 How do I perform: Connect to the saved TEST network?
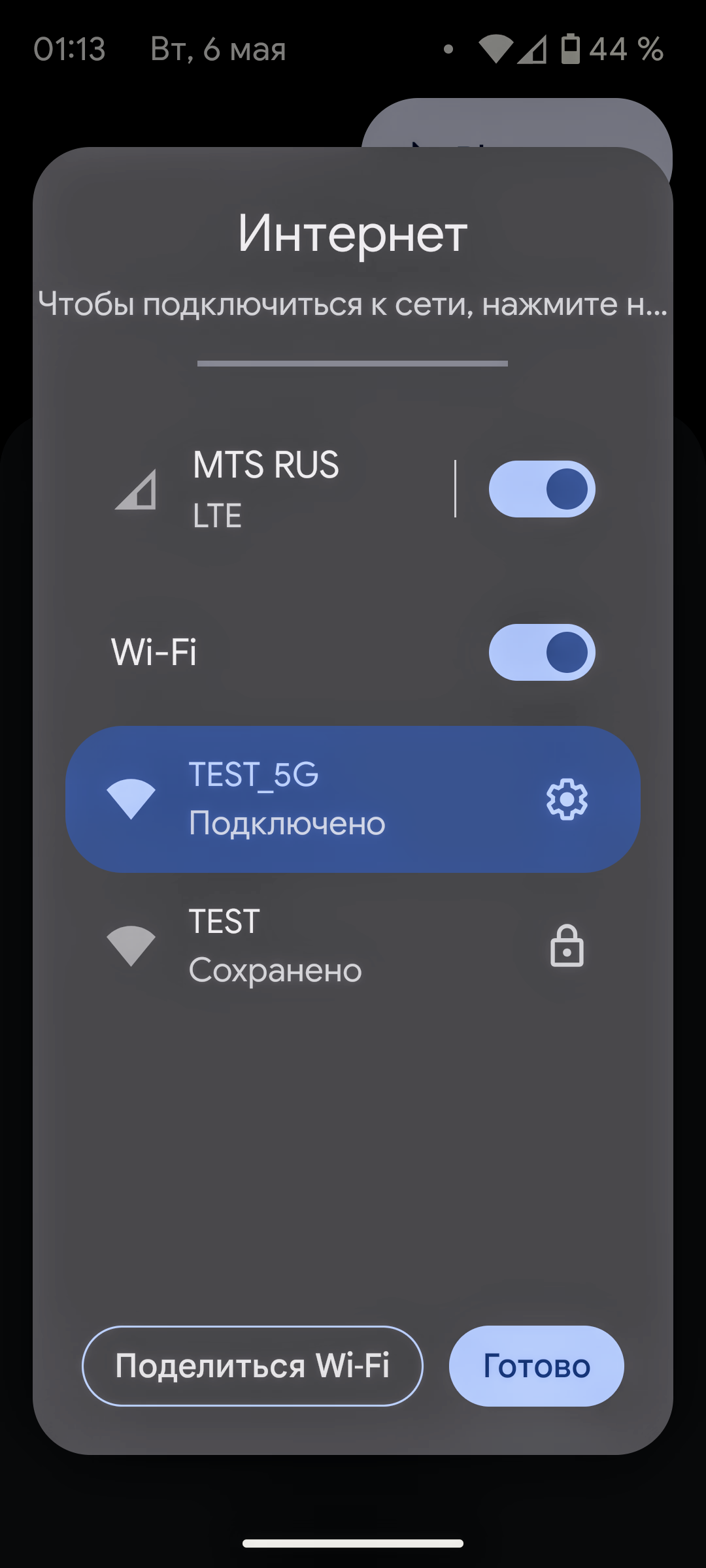point(352,946)
